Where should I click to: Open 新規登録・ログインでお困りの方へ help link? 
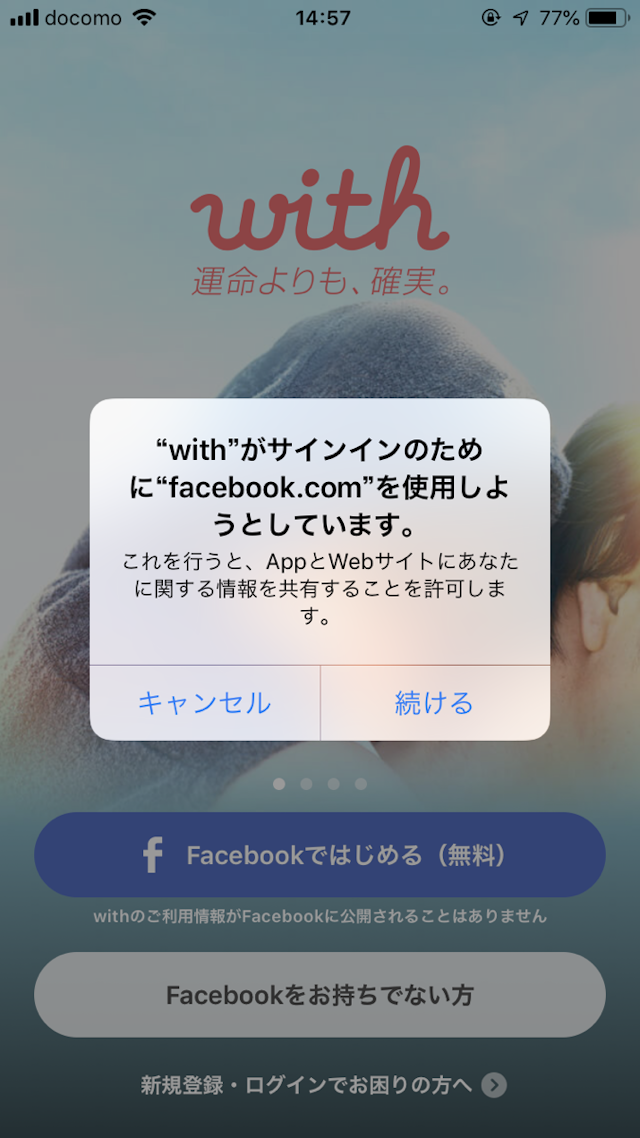[322, 1085]
